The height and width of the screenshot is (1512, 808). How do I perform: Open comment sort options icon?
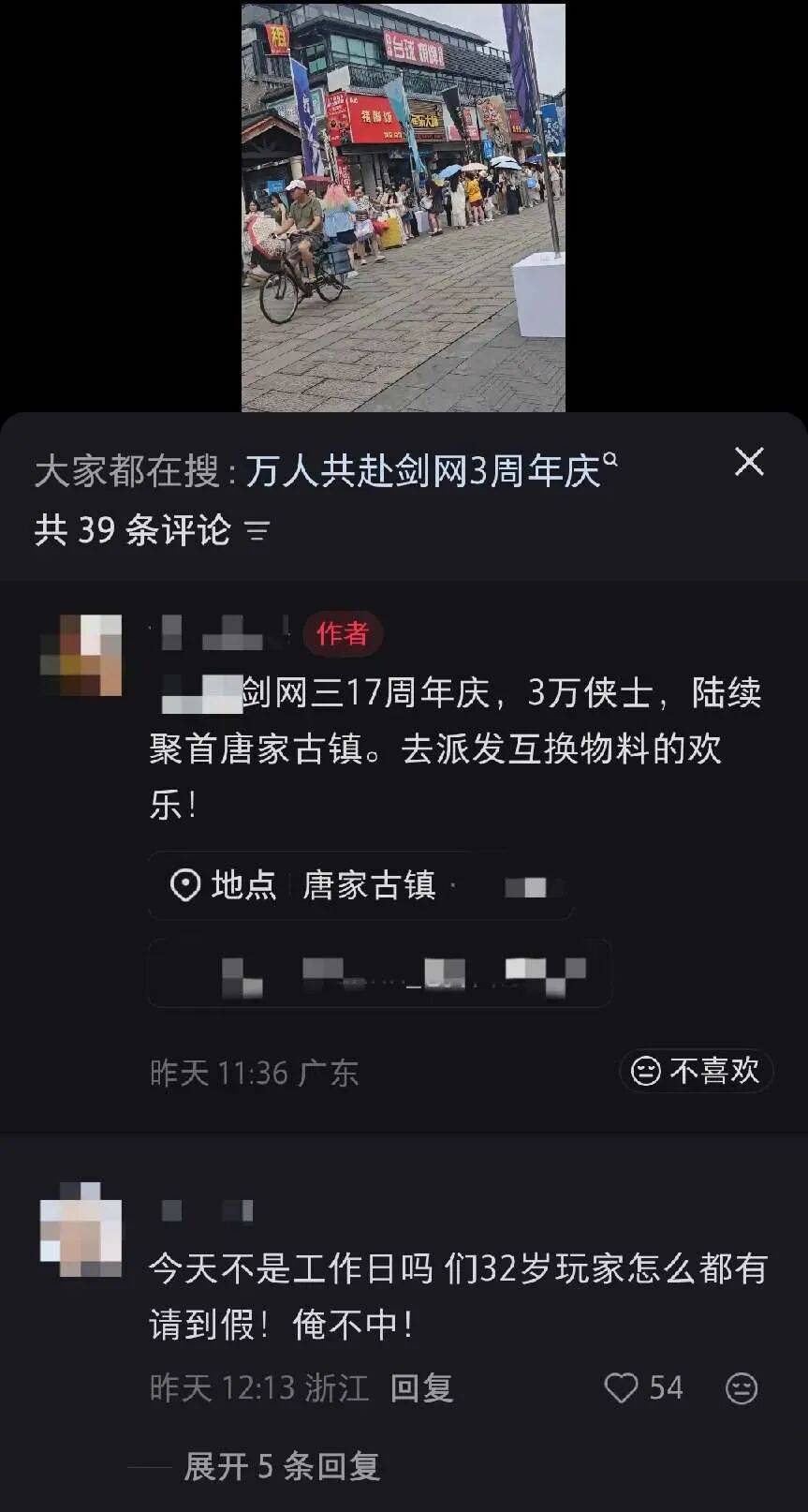(x=257, y=531)
